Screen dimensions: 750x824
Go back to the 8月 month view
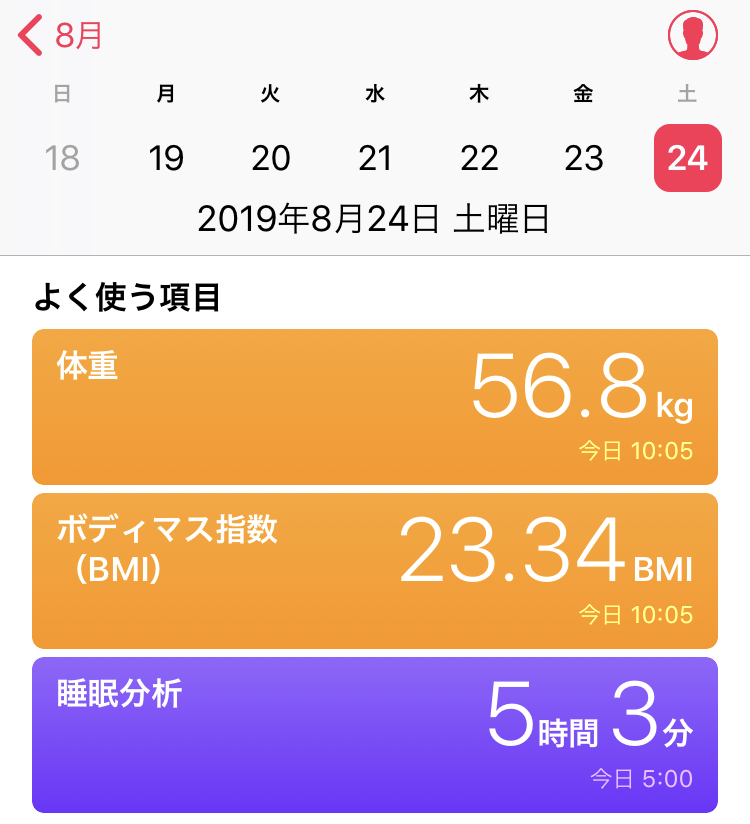click(60, 36)
